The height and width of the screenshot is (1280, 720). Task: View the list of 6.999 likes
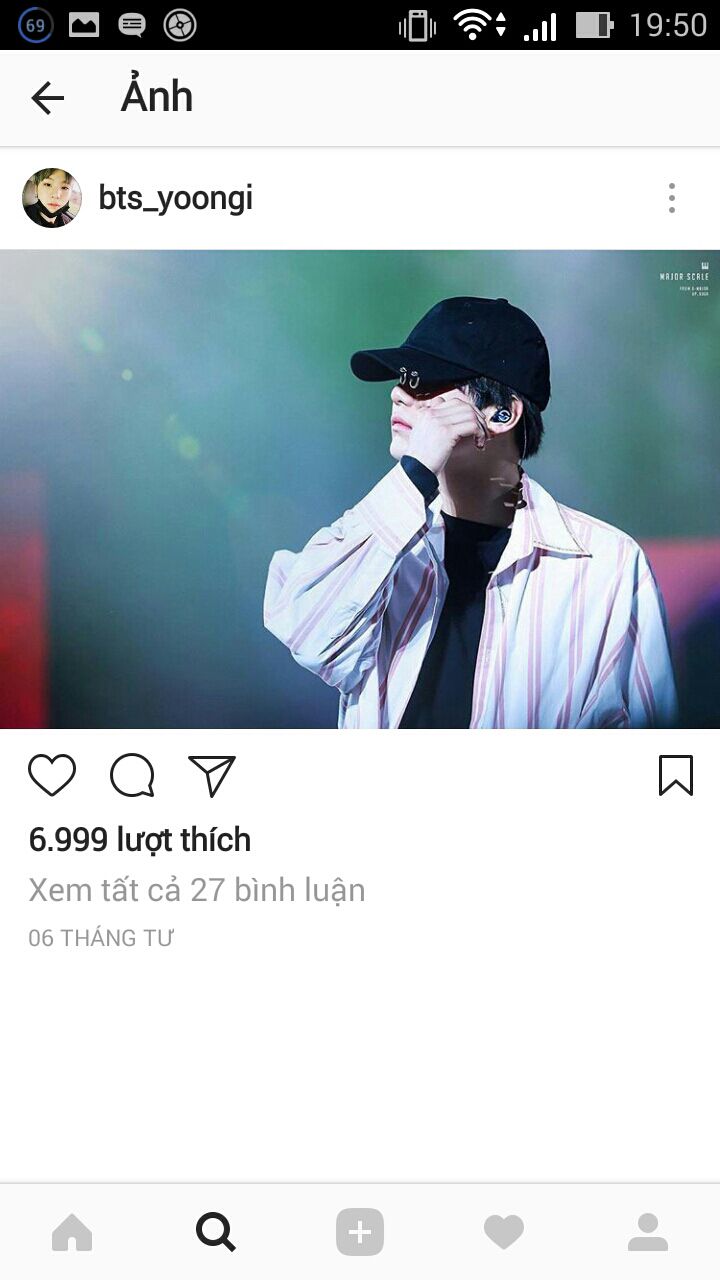tap(140, 840)
